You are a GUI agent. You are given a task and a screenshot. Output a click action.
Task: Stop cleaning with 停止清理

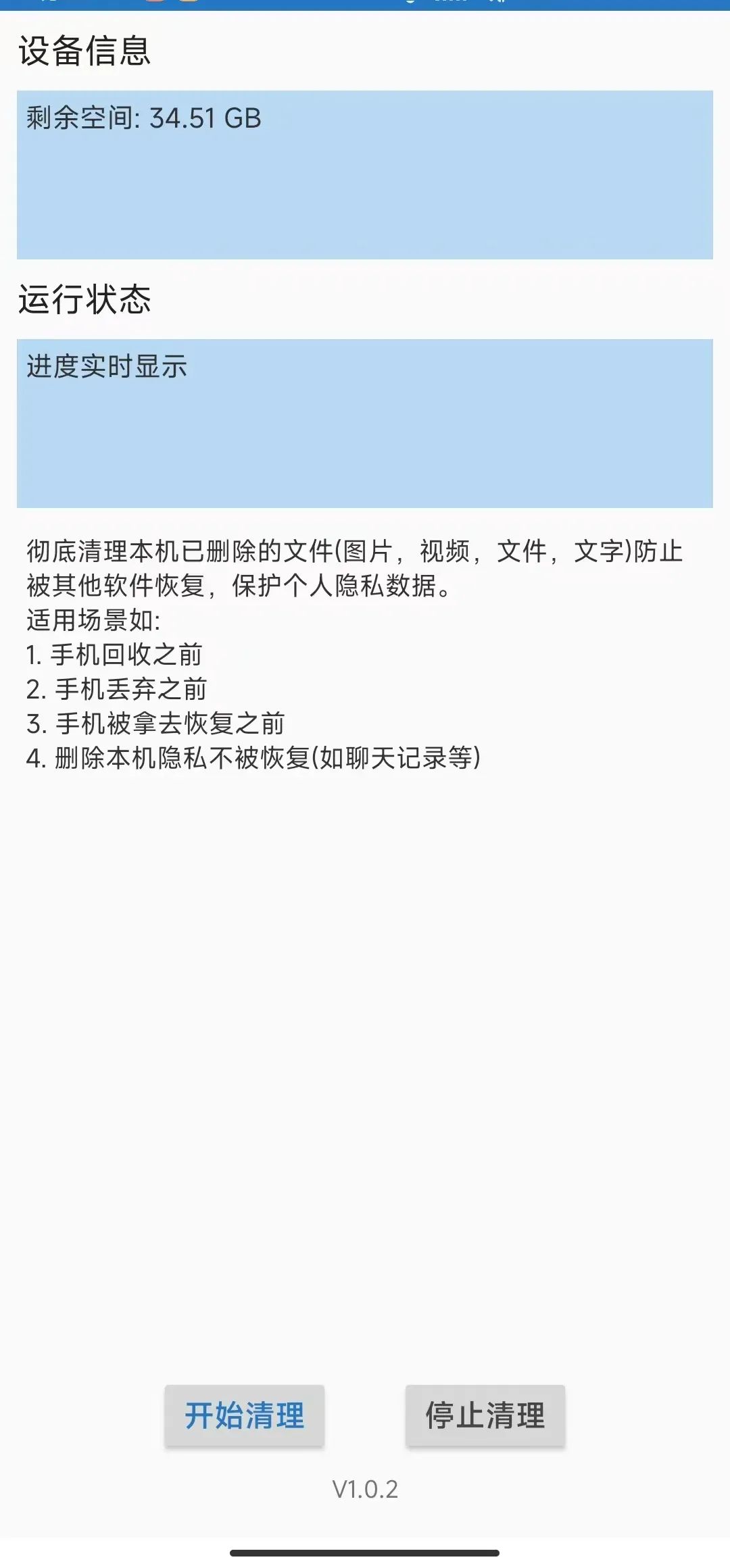click(x=485, y=1415)
